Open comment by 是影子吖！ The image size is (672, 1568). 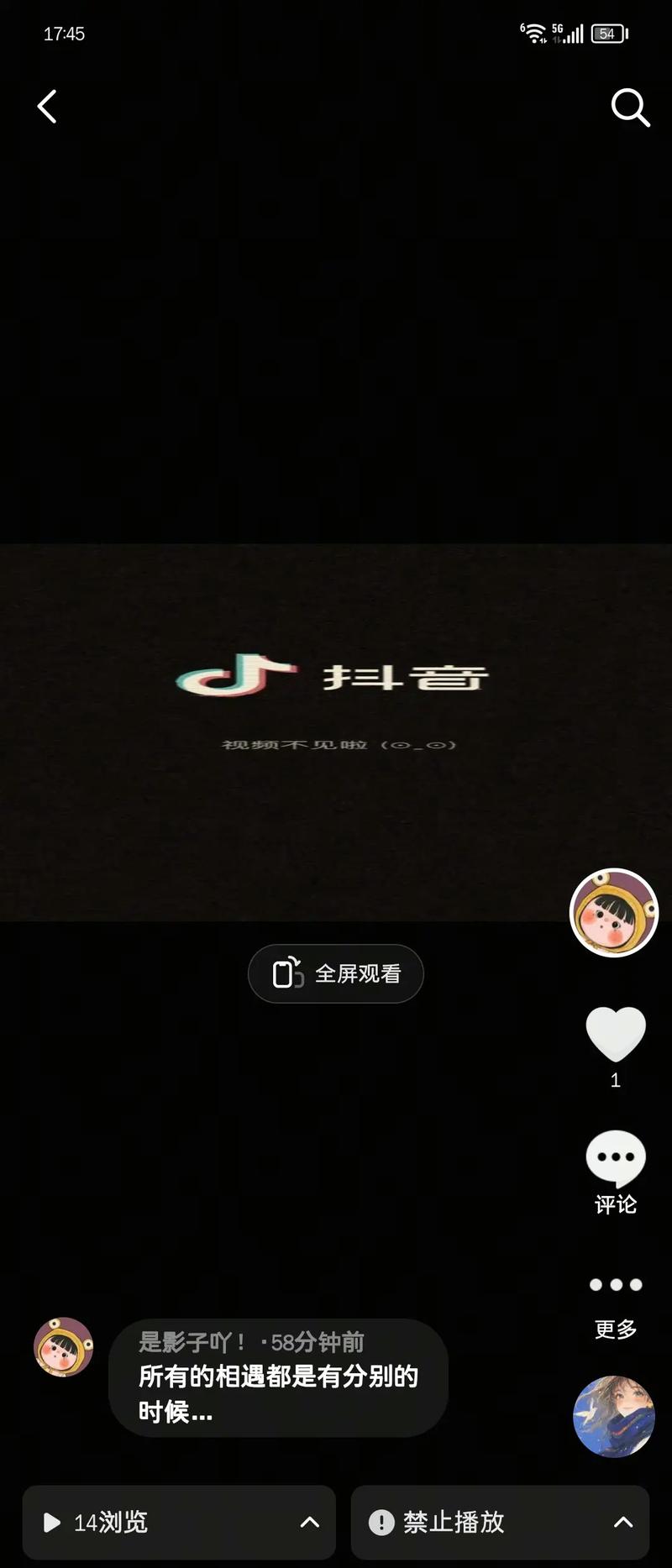pyautogui.click(x=278, y=1377)
